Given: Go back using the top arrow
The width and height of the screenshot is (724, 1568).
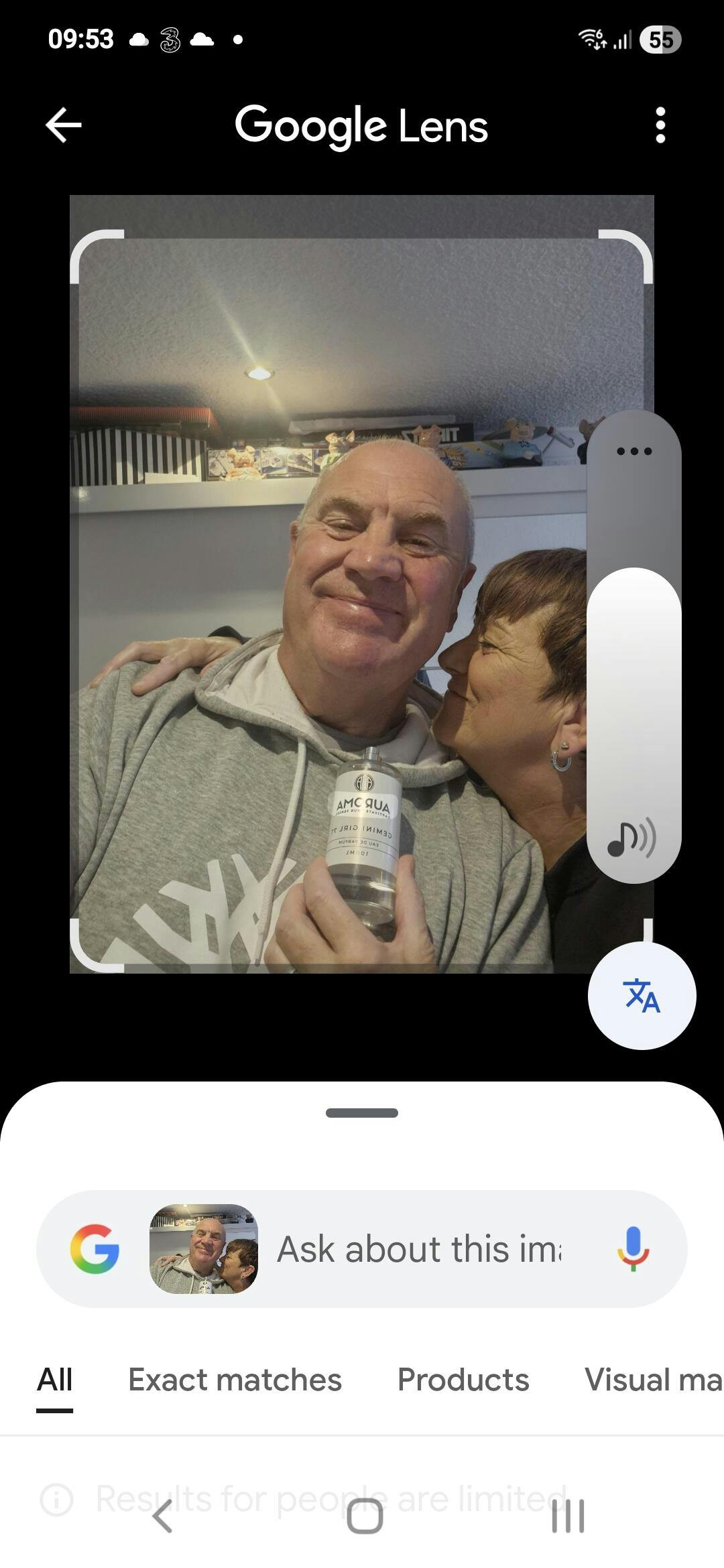Looking at the screenshot, I should coord(64,125).
